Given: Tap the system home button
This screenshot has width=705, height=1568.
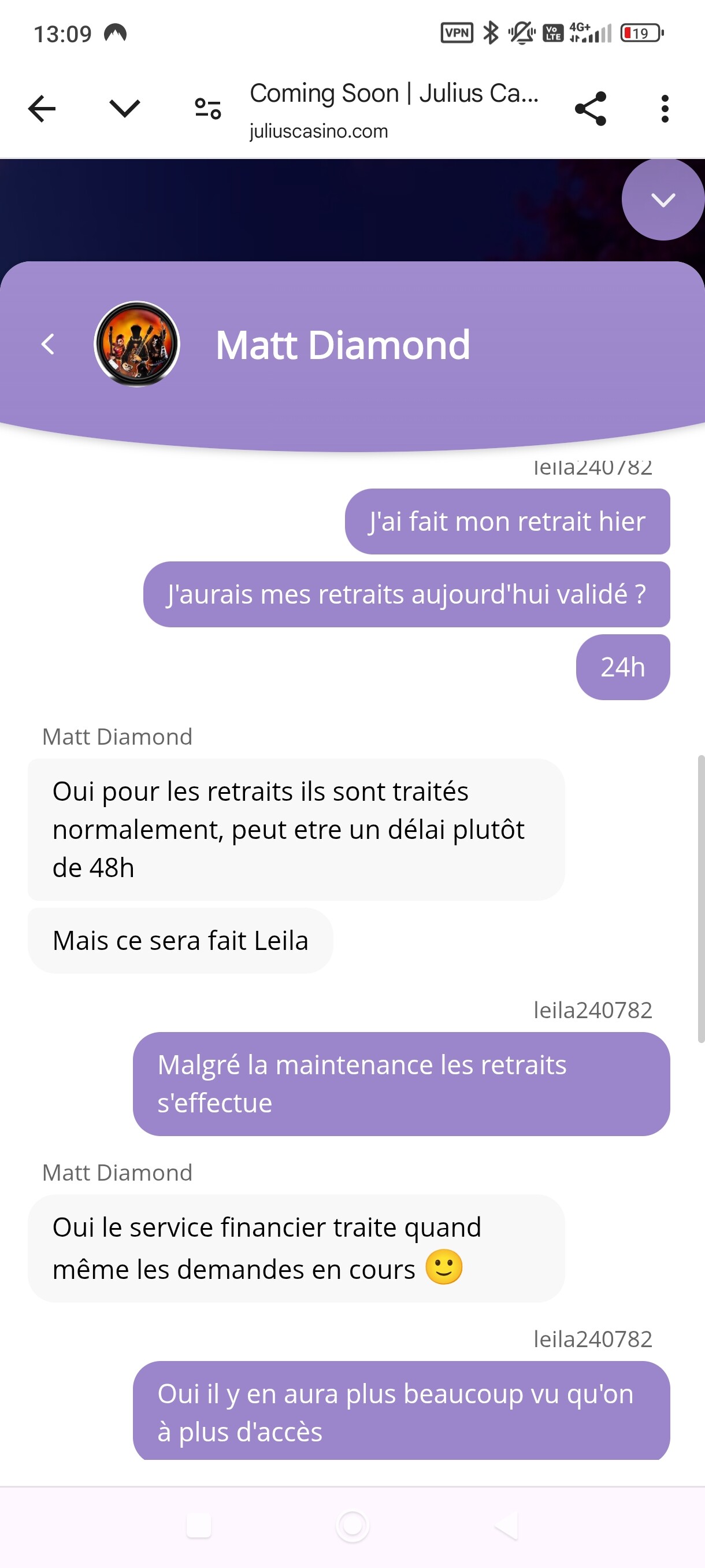Looking at the screenshot, I should pyautogui.click(x=352, y=1526).
